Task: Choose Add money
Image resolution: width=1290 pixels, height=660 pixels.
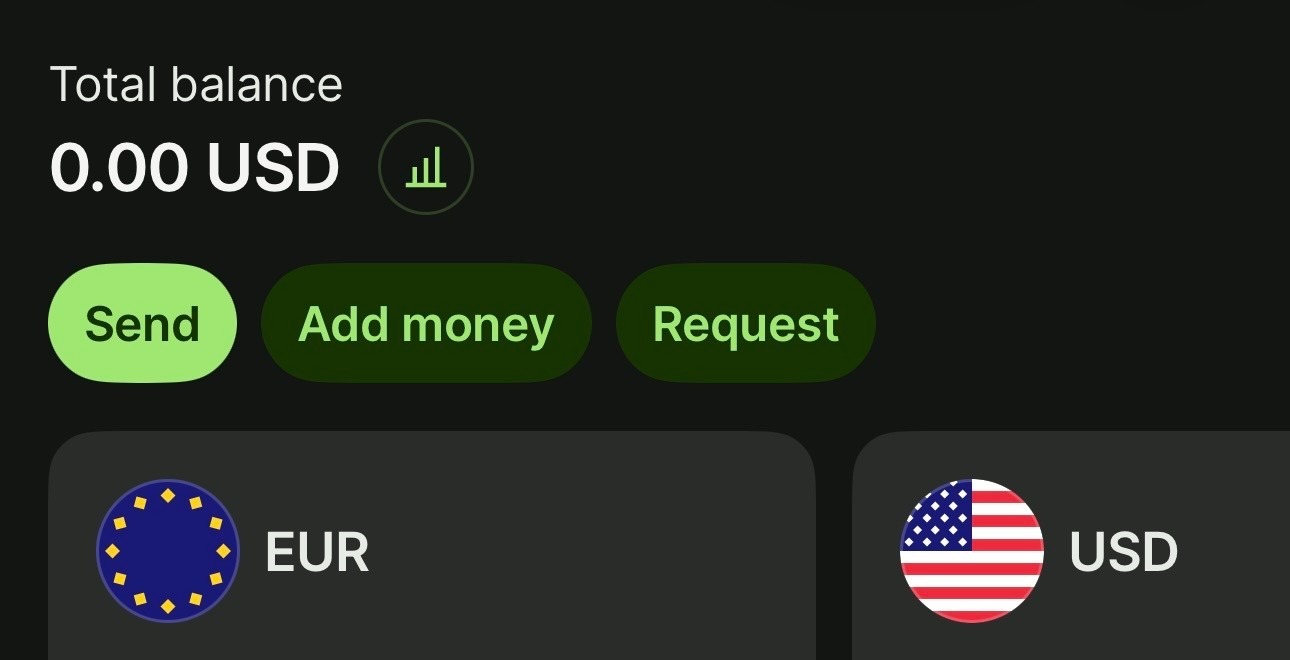Action: (426, 323)
